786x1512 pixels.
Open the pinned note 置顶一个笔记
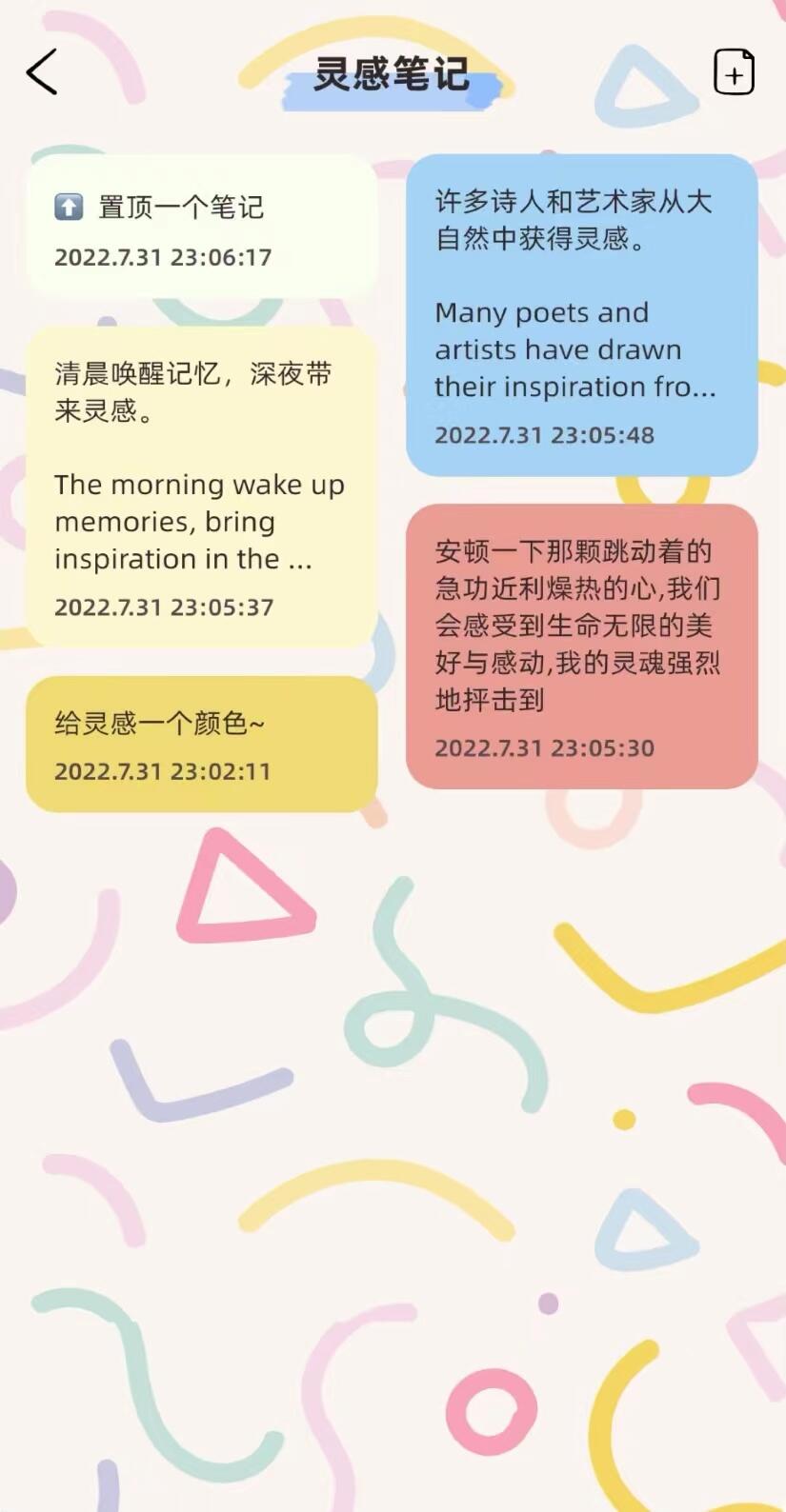(x=201, y=229)
